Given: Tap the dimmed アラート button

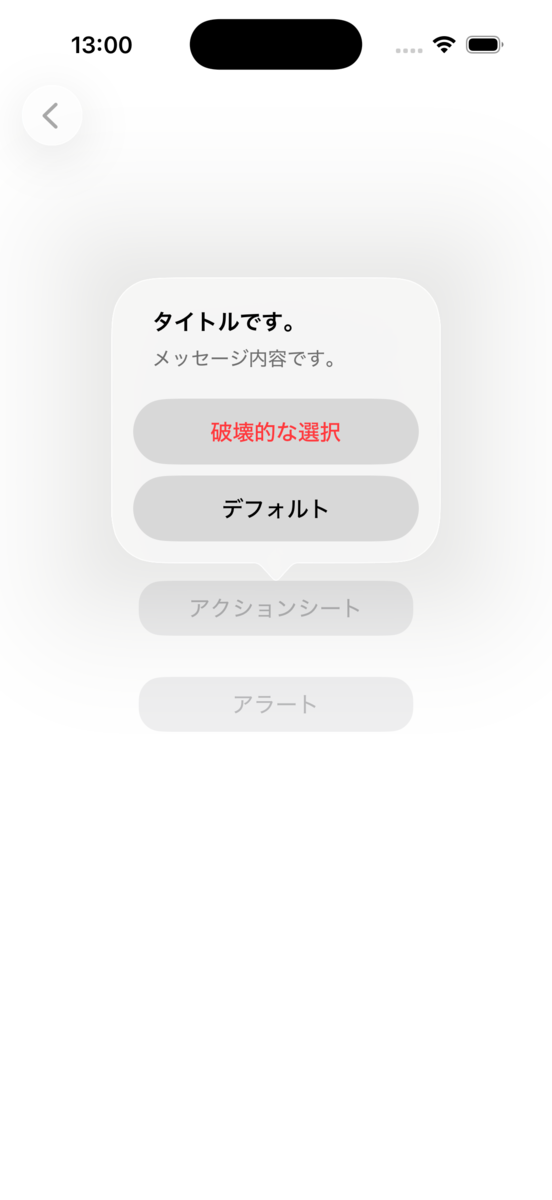Looking at the screenshot, I should pos(276,704).
